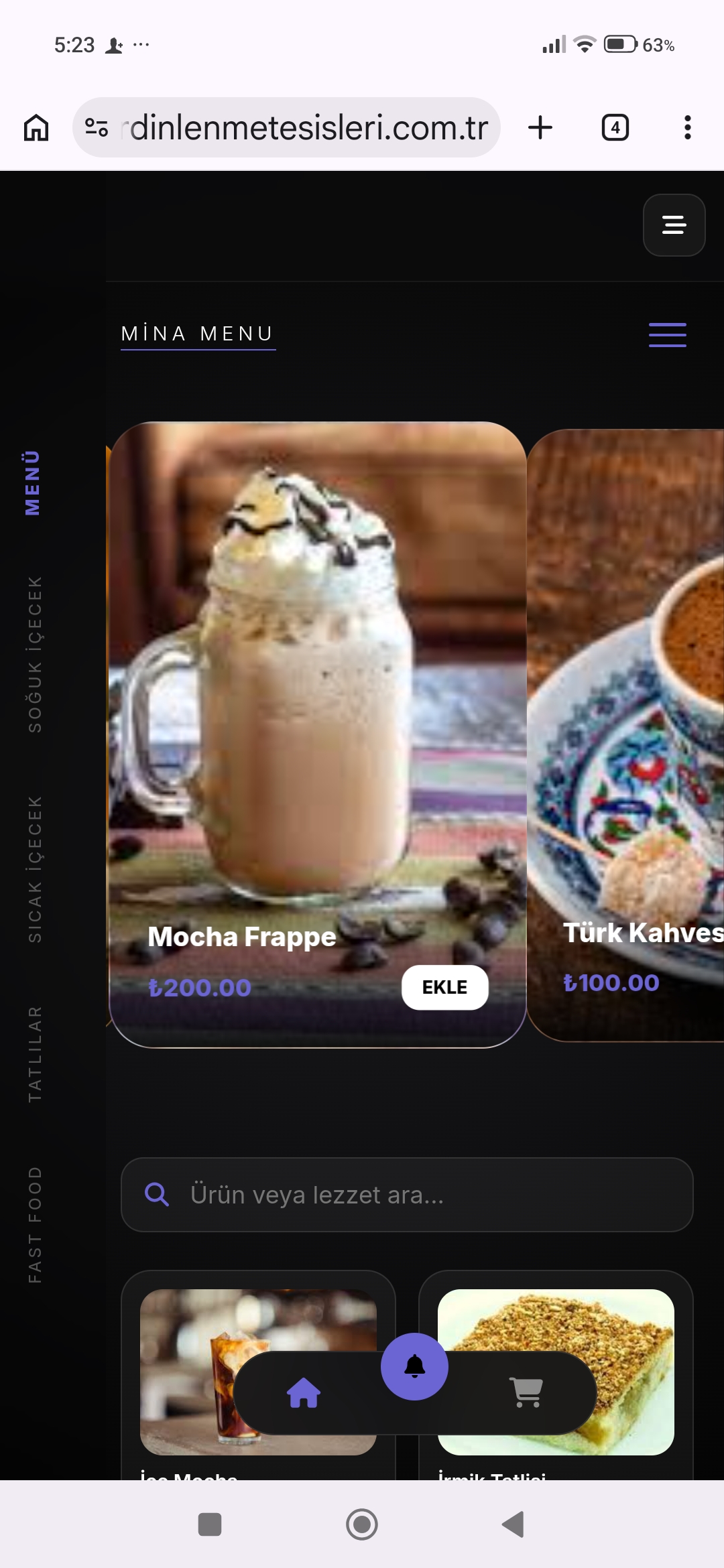The image size is (724, 1568).
Task: Open the purple three-line menu icon
Action: pos(667,334)
